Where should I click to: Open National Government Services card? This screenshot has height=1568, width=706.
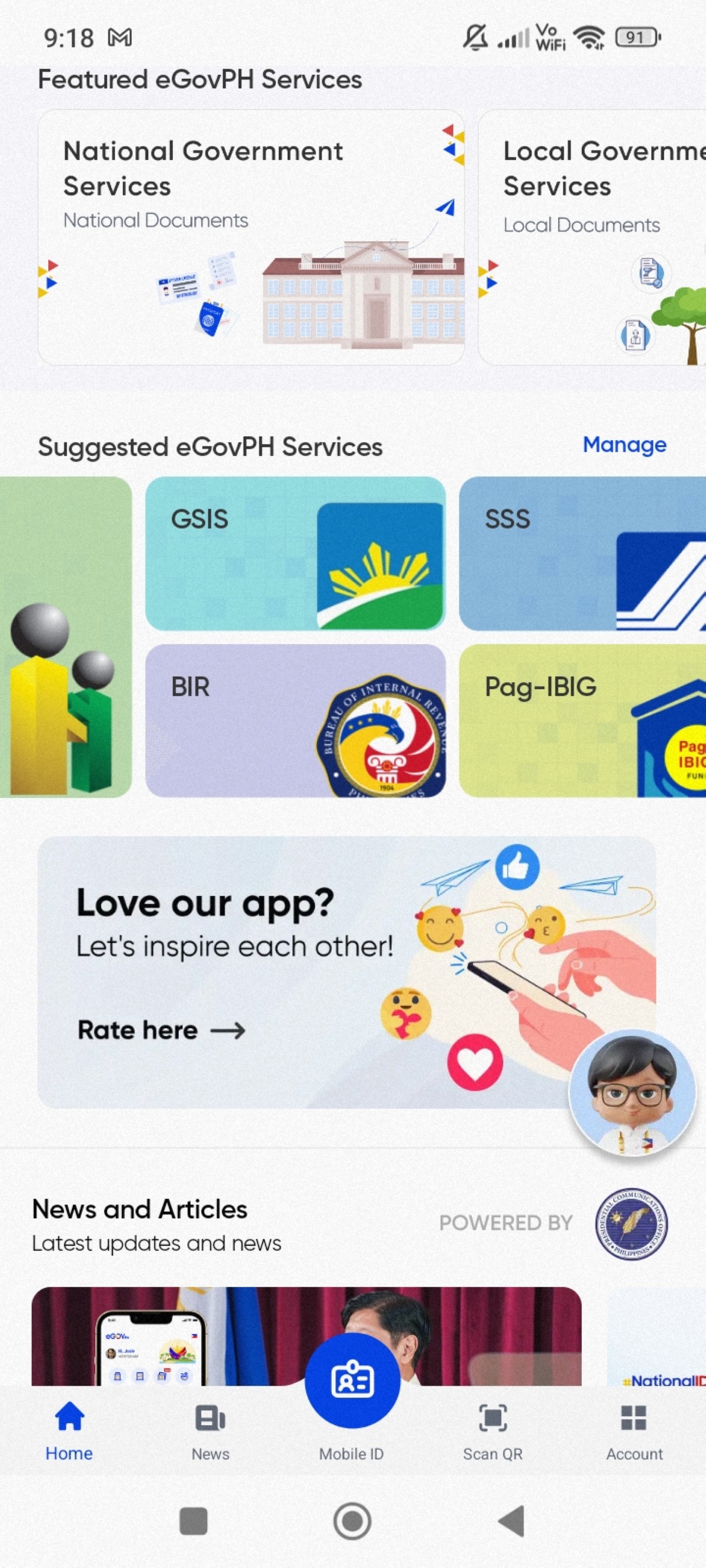click(x=251, y=238)
